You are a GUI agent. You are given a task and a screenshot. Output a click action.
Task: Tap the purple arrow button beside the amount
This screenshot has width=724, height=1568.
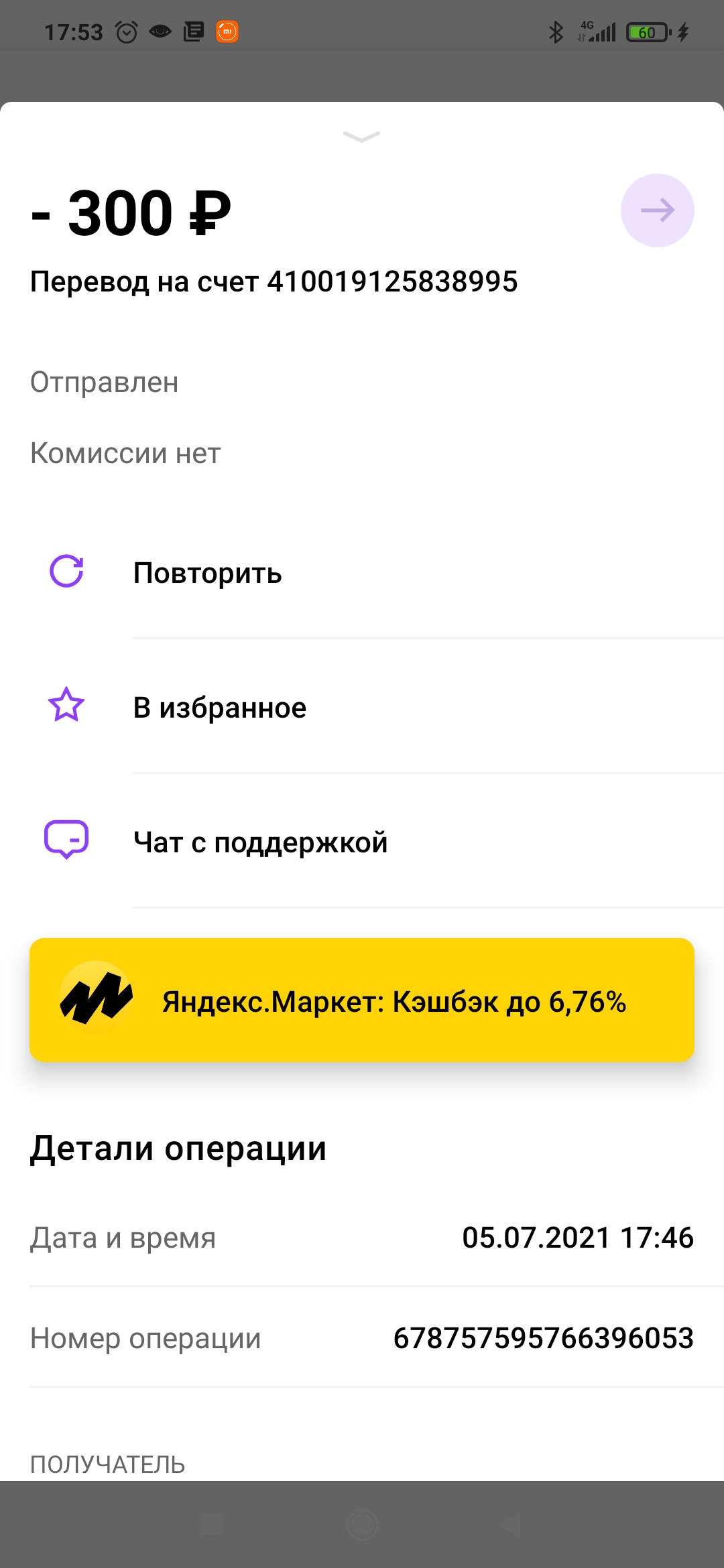click(657, 210)
